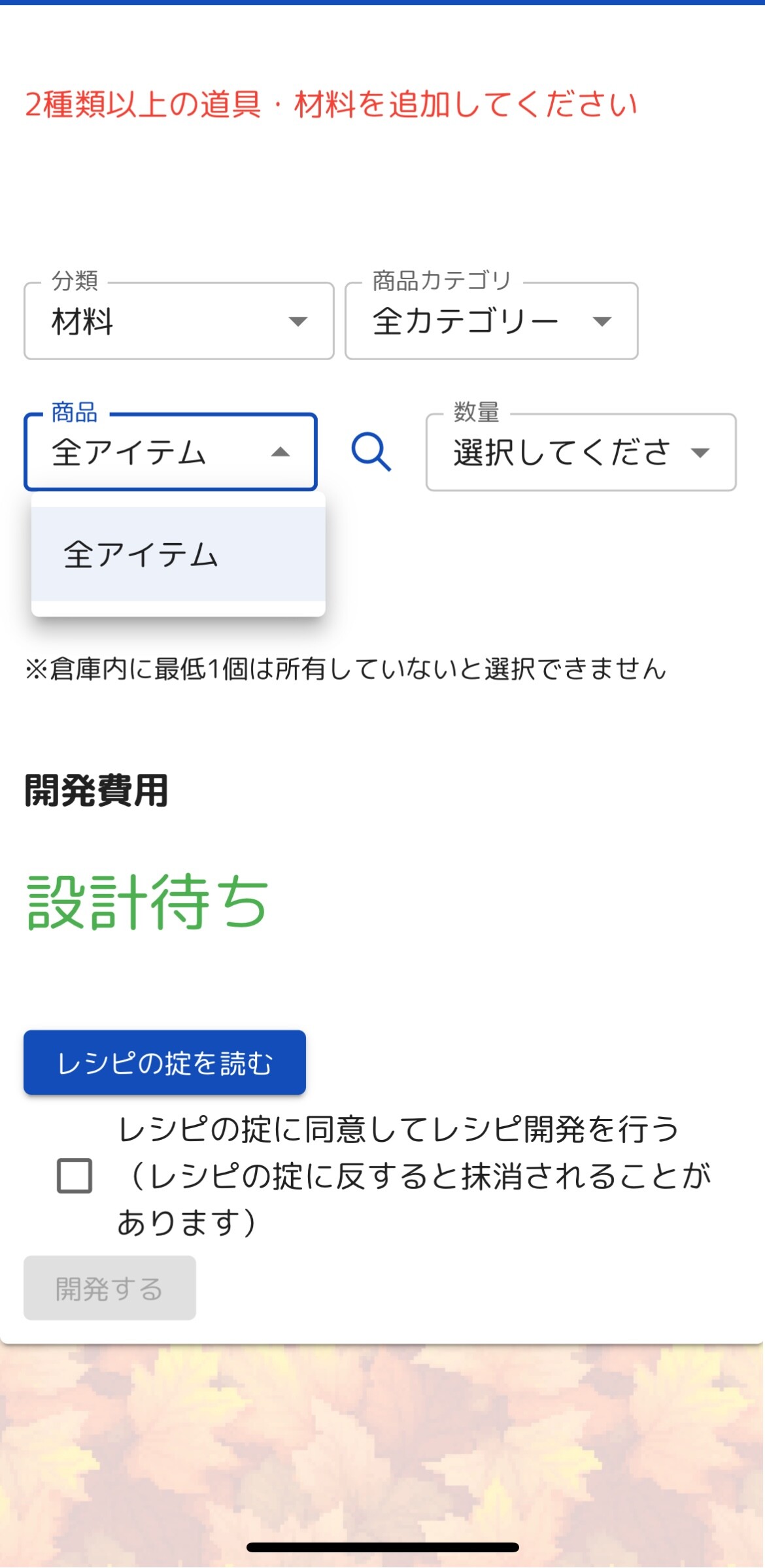Open the 分類 dropdown showing 材料
The width and height of the screenshot is (765, 1568).
point(178,321)
